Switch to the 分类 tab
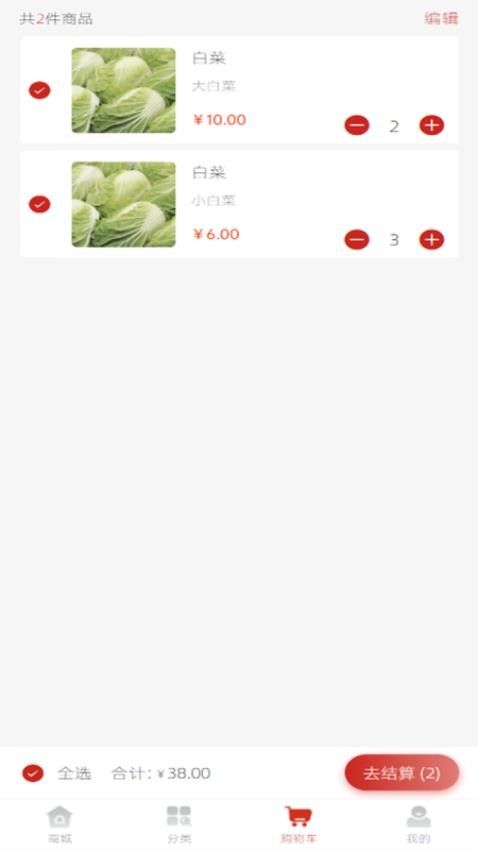The height and width of the screenshot is (850, 478). click(x=179, y=825)
